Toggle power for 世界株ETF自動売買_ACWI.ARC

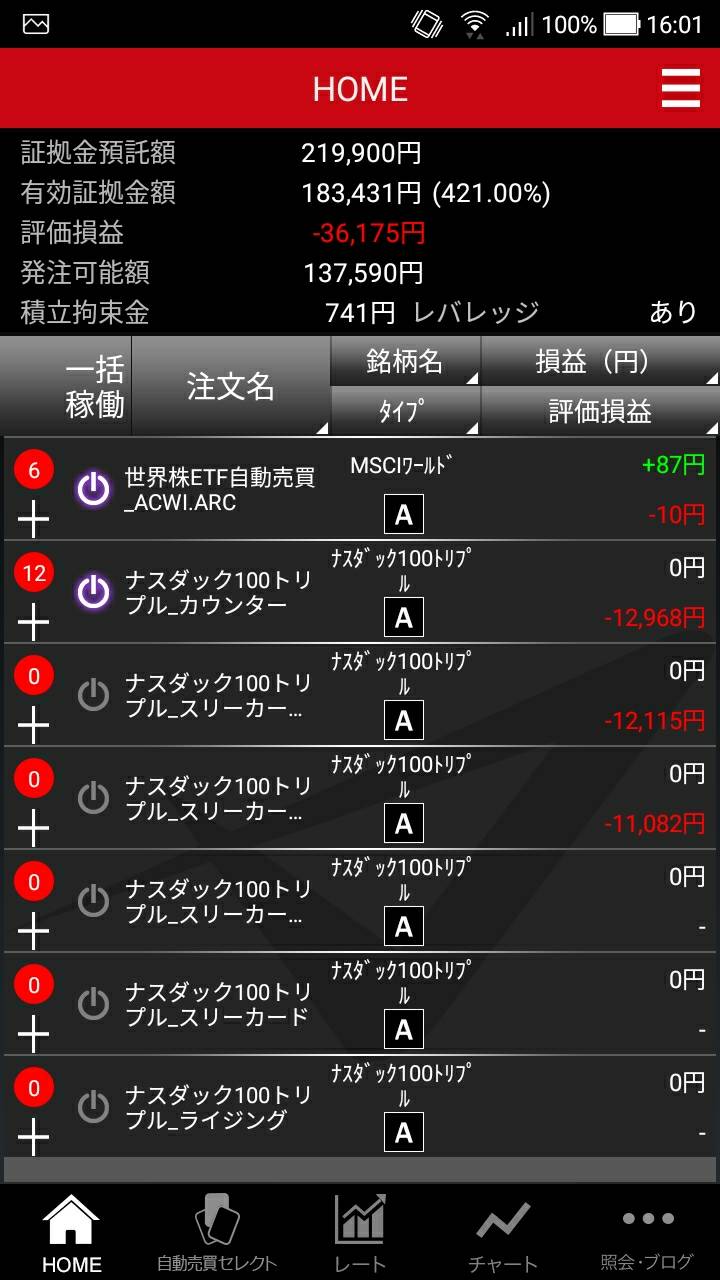click(x=93, y=489)
